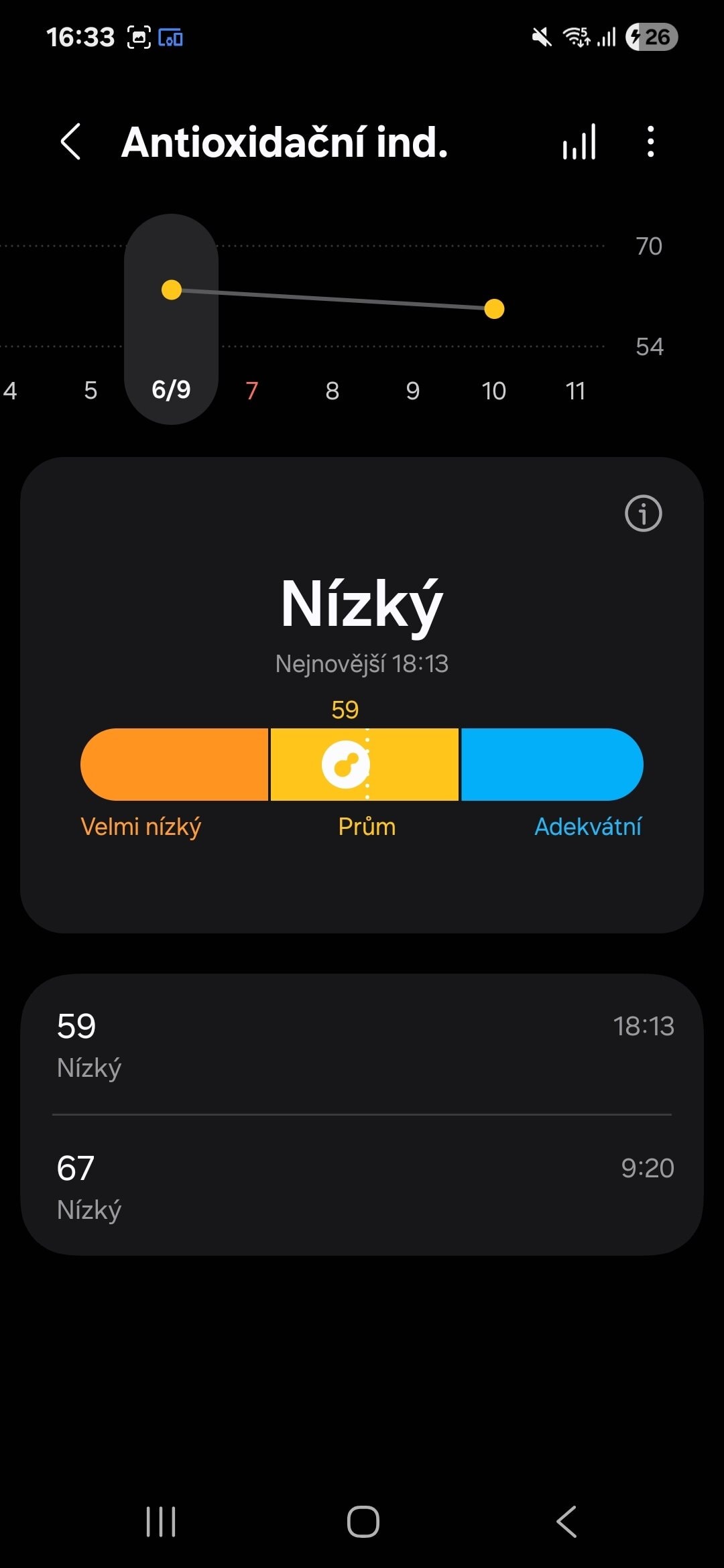Open the 59 reading from 18:13
Image resolution: width=724 pixels, height=1568 pixels.
(x=362, y=1045)
